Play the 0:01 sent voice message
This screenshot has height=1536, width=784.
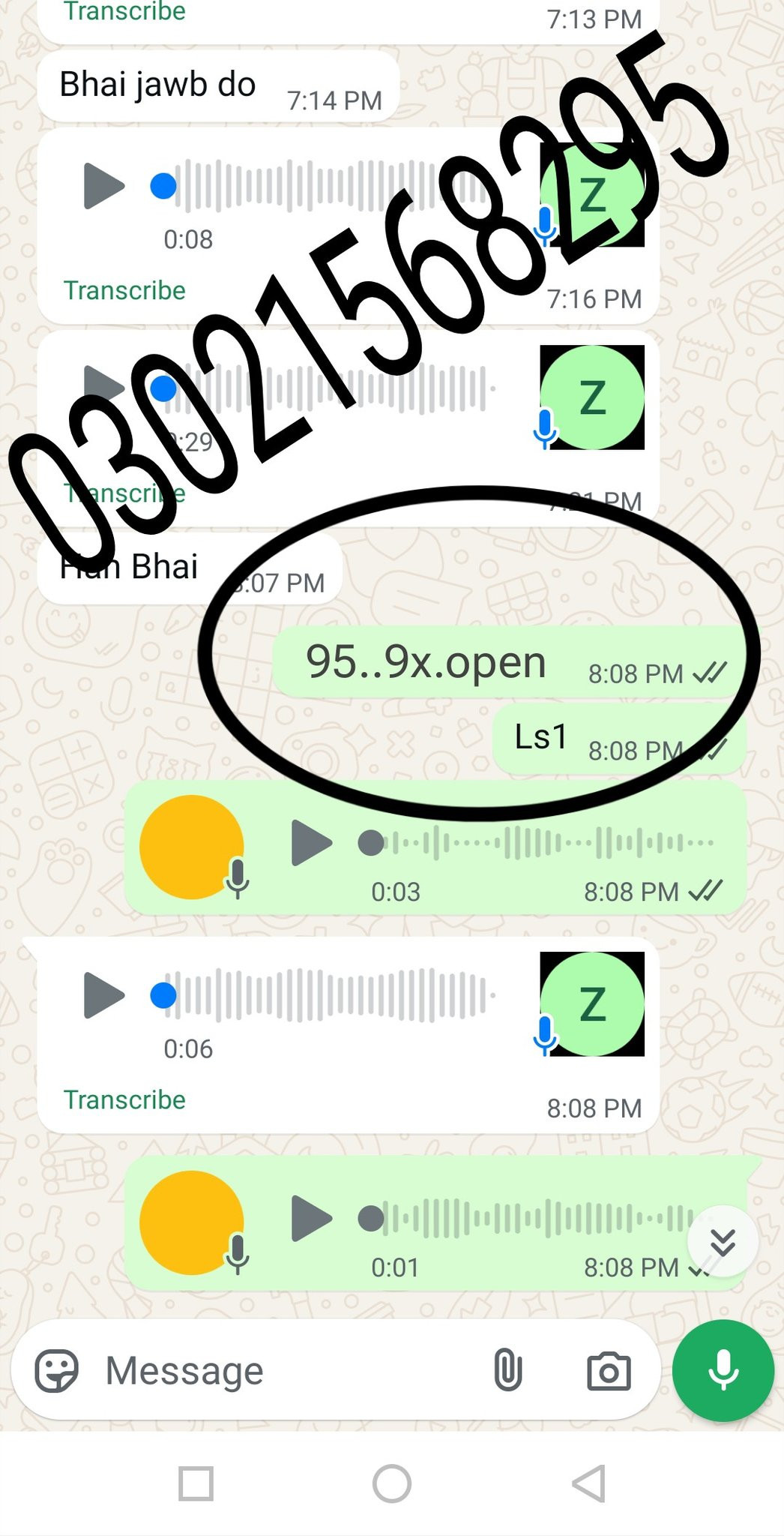311,1219
